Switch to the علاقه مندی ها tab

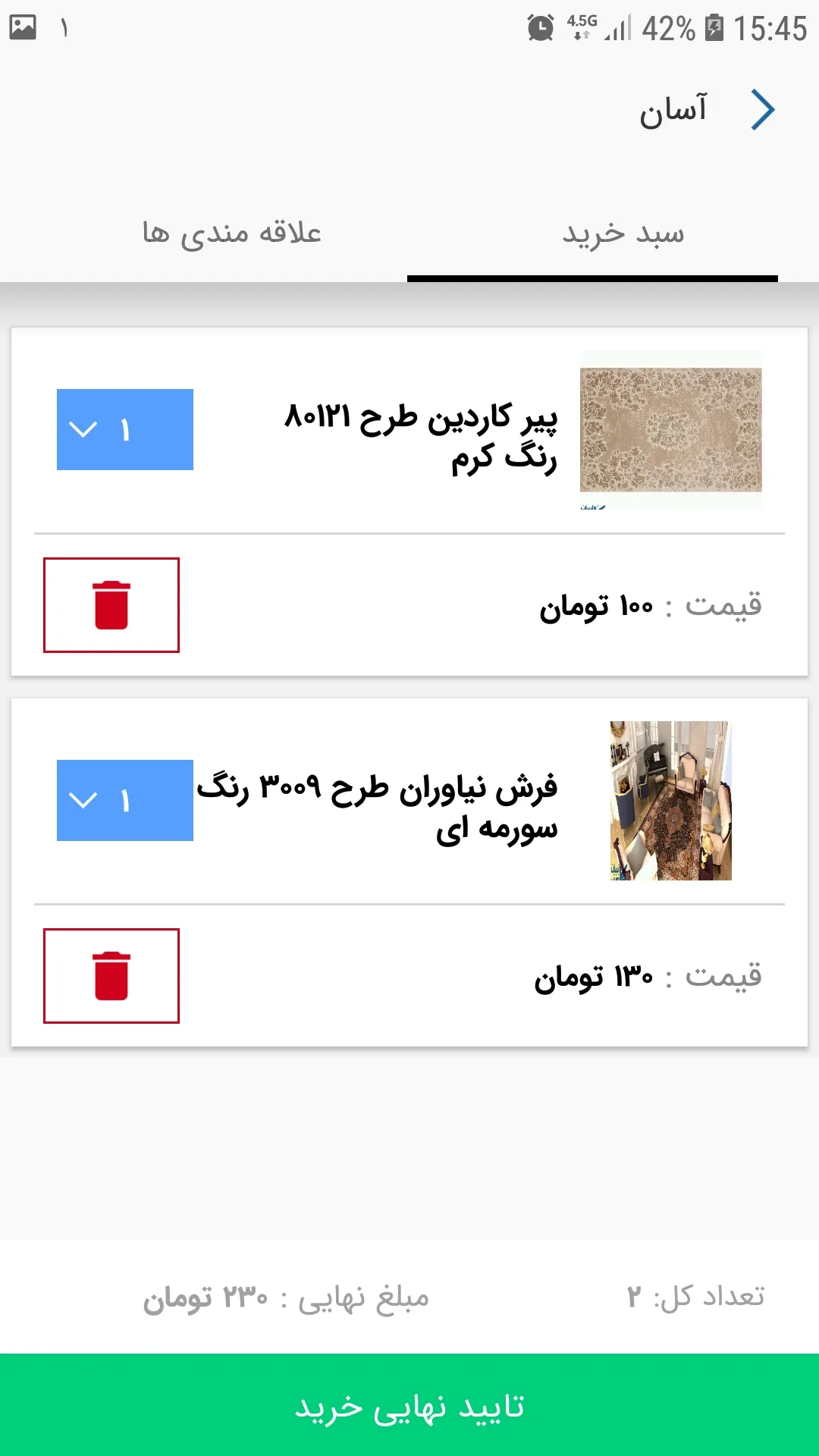tap(232, 233)
